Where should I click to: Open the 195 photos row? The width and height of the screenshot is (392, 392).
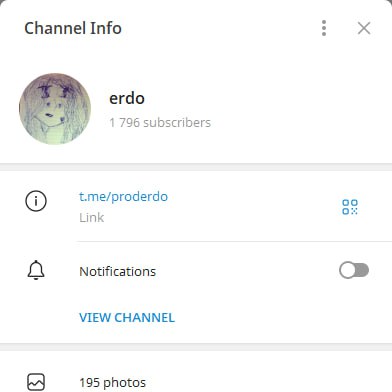[196, 382]
